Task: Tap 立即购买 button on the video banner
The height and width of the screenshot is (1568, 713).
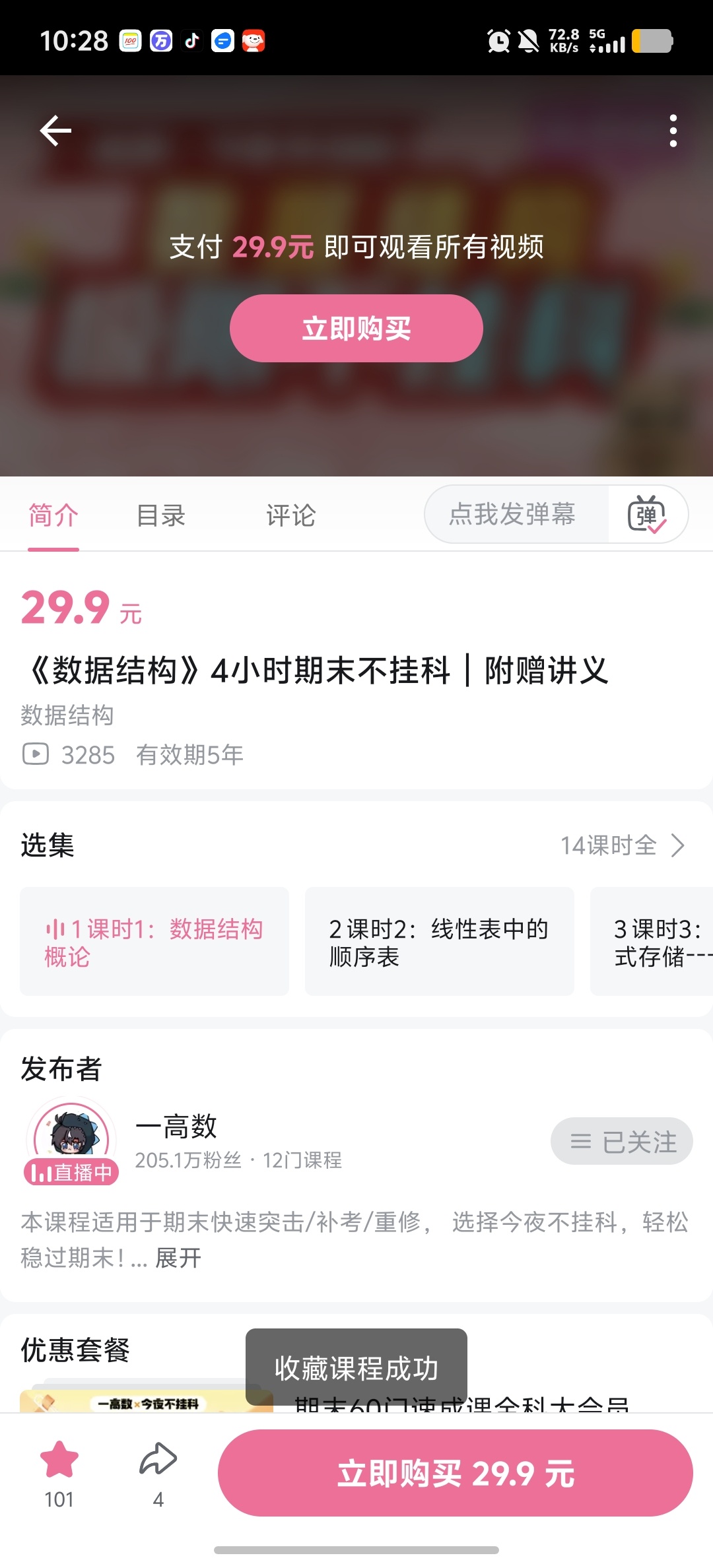Action: (x=356, y=328)
